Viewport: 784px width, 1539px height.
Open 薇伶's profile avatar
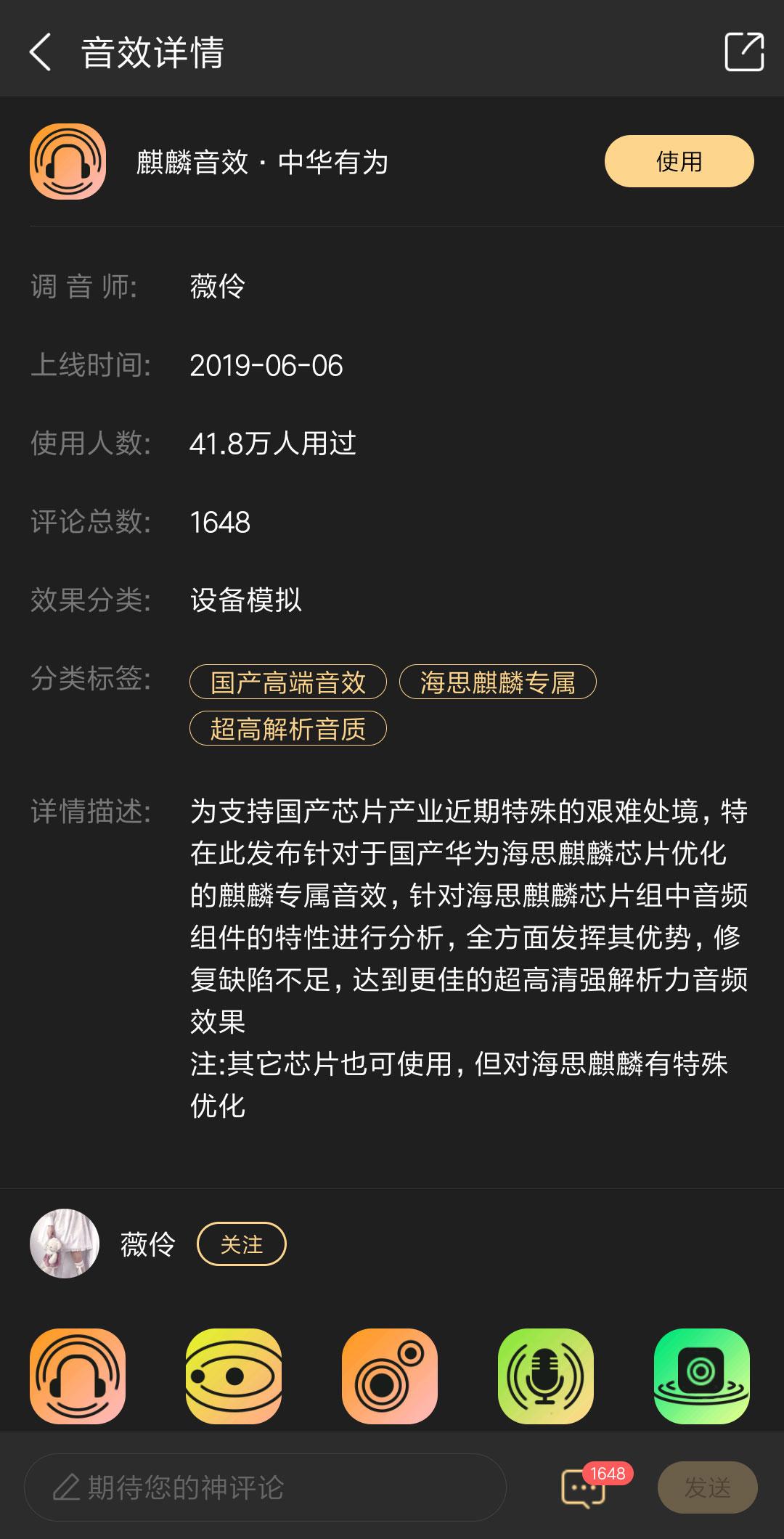65,1244
